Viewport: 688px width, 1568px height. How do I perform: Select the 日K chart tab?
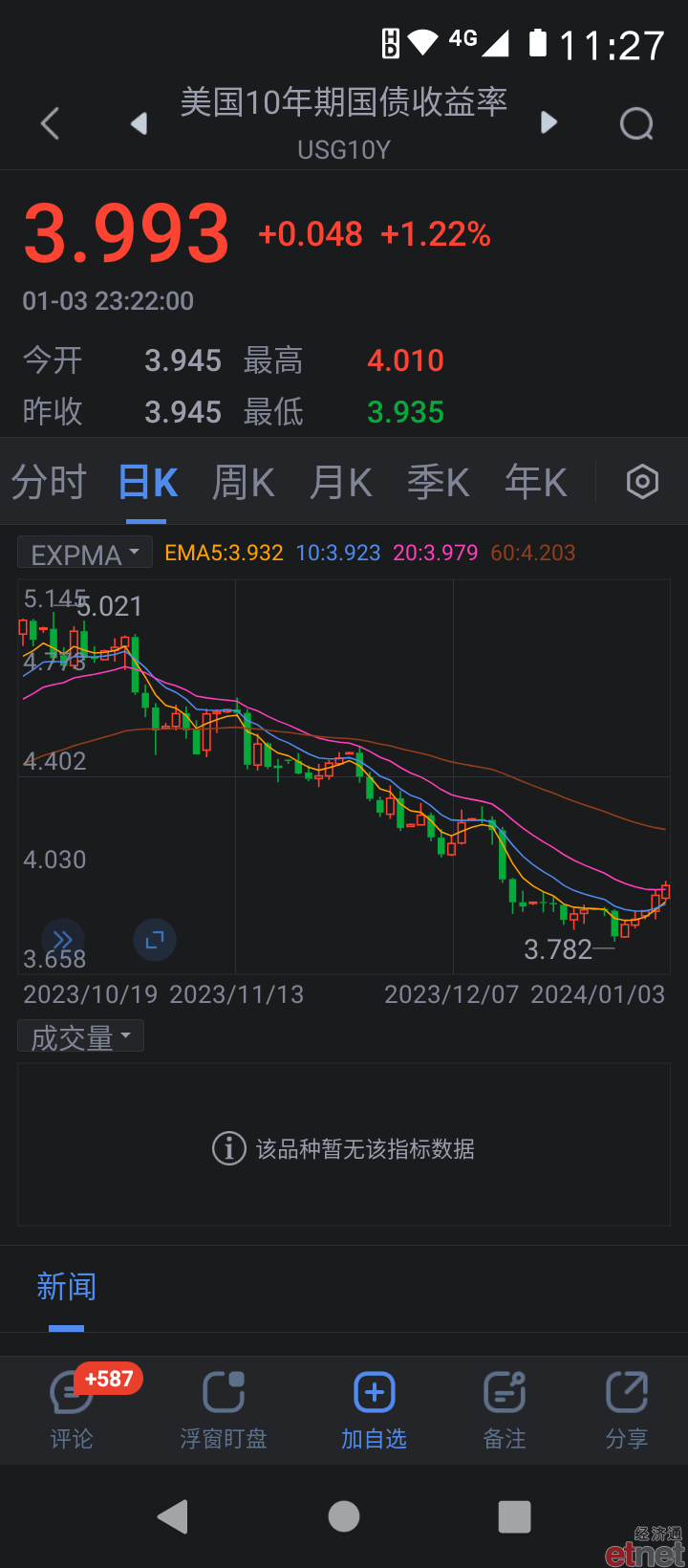(x=147, y=482)
